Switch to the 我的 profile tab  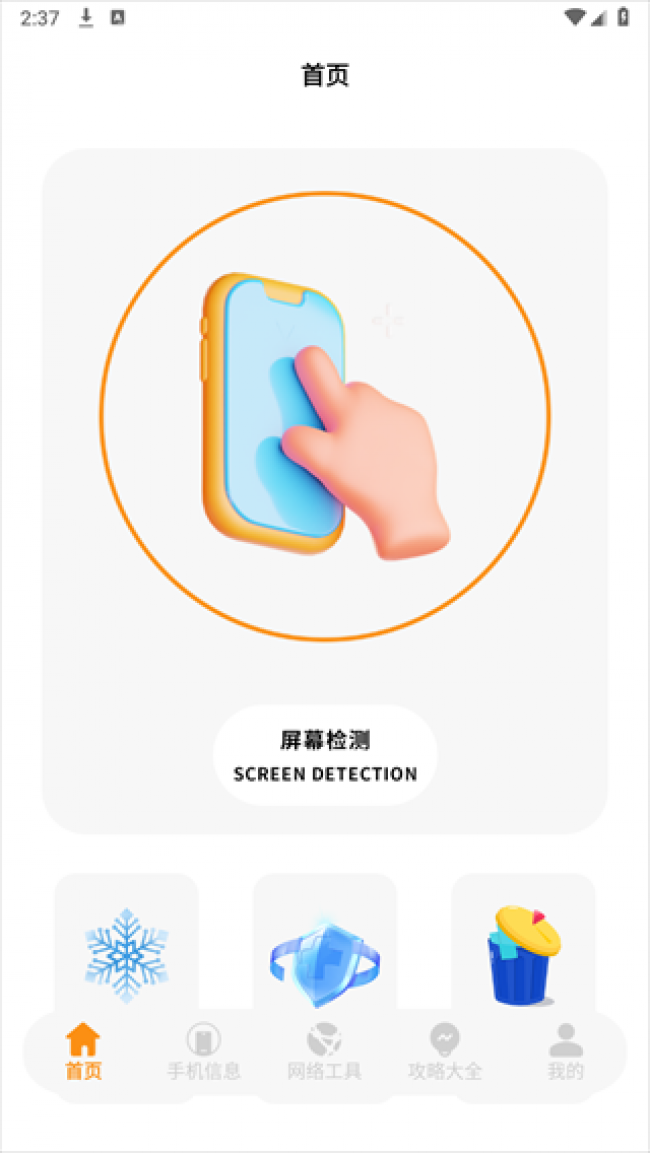coord(565,1052)
